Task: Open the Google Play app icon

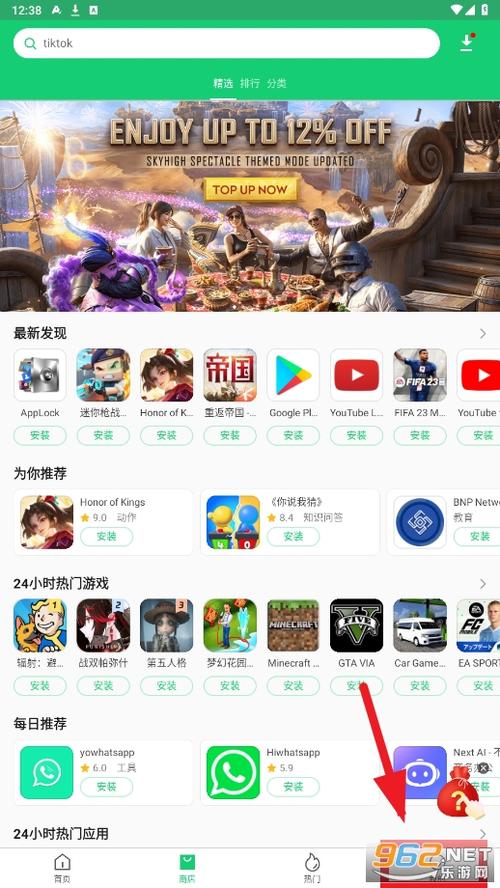Action: pos(293,375)
